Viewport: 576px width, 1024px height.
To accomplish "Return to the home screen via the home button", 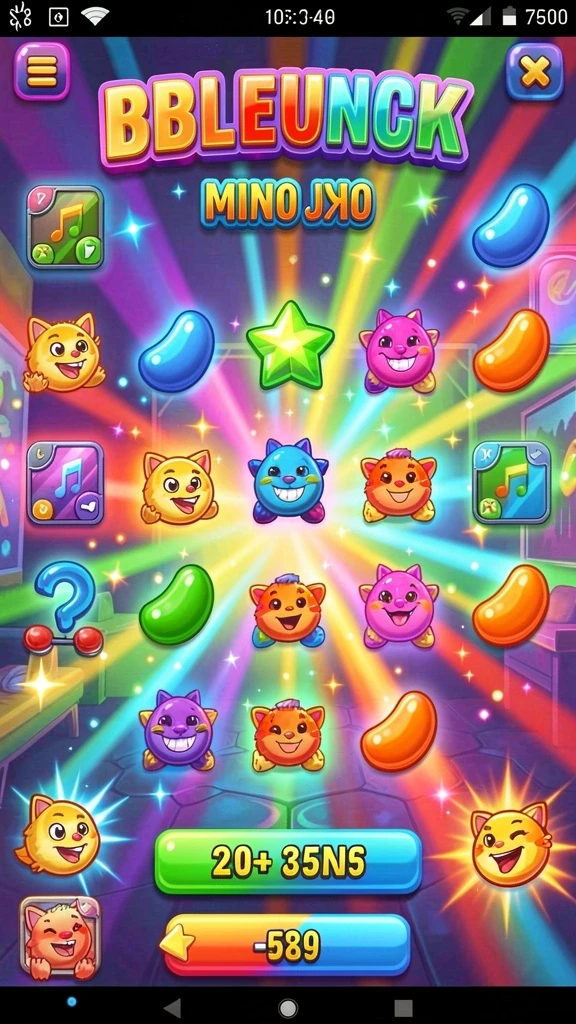I will 288,1008.
